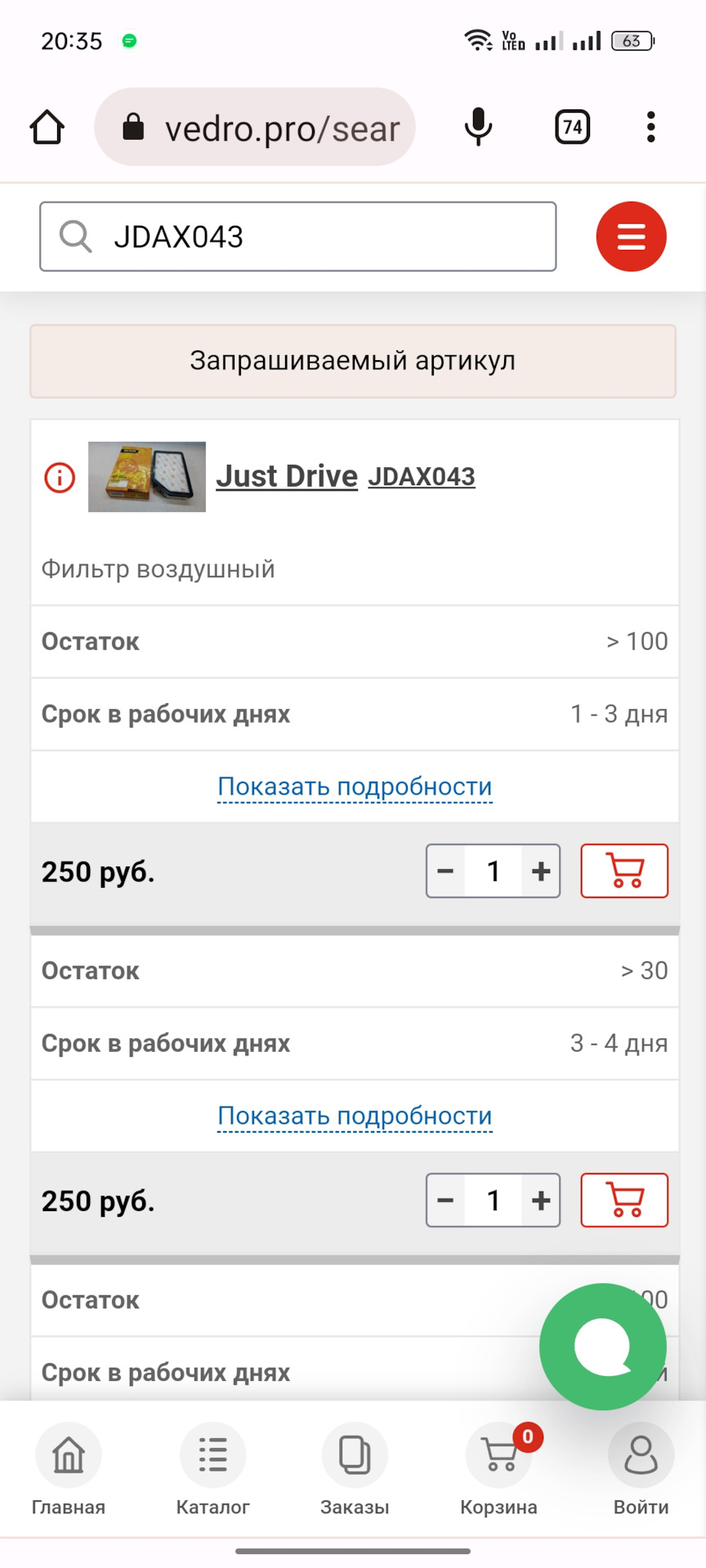Open the red hamburger menu
Screen dimensions: 706x1568
[x=631, y=237]
